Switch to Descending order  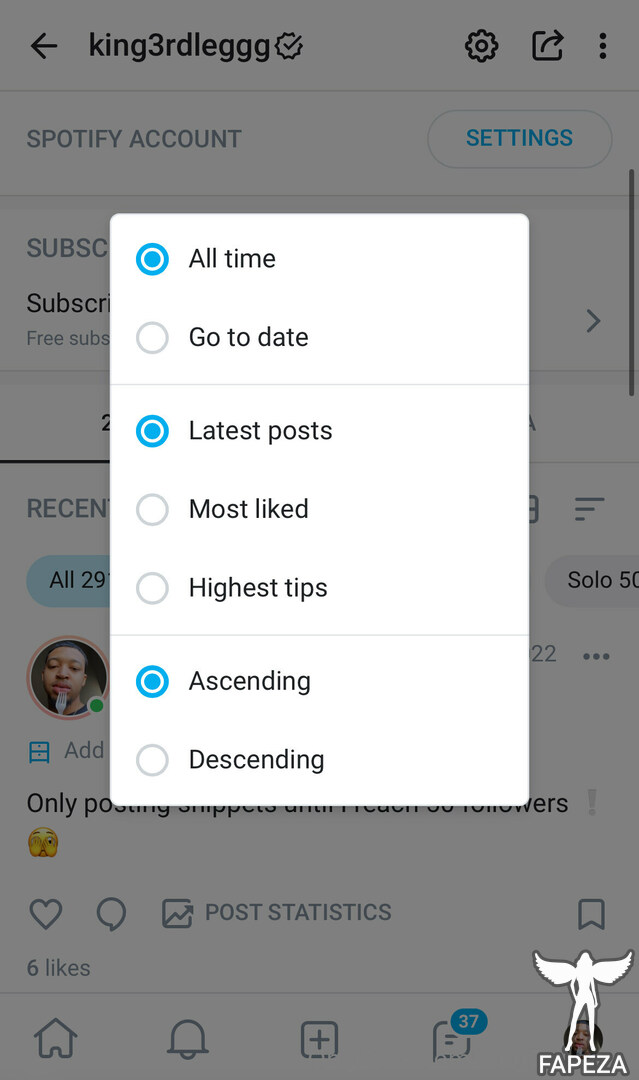(x=319, y=760)
